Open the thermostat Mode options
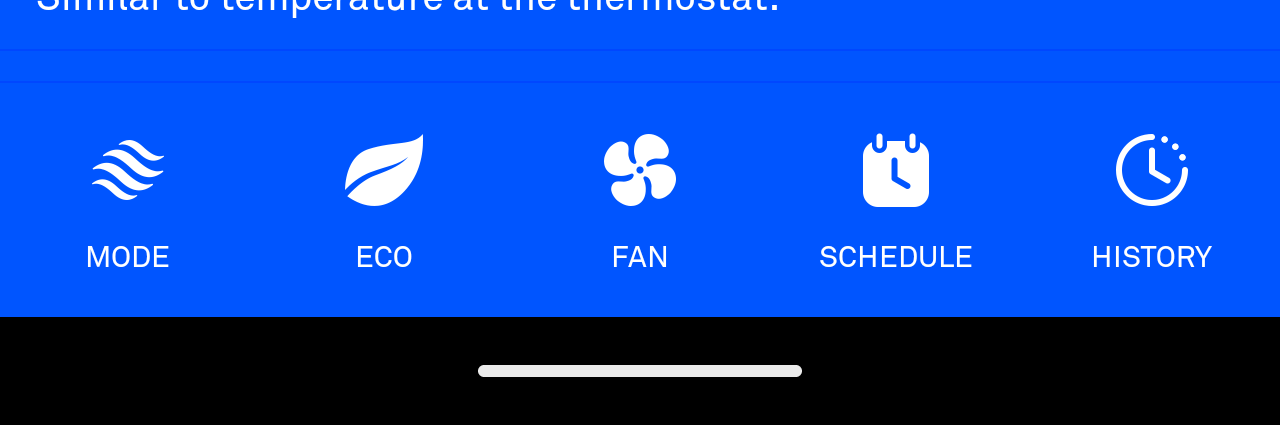 (128, 200)
